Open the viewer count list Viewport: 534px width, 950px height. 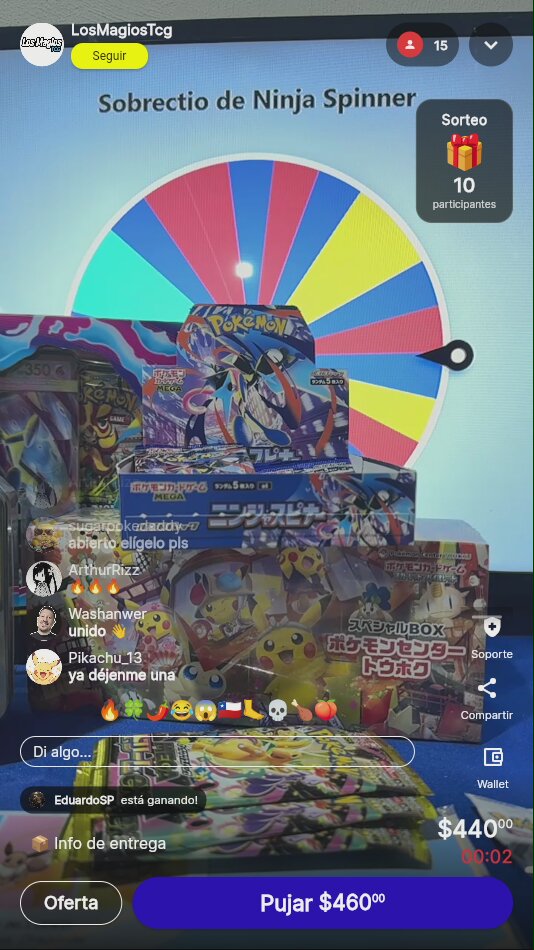tap(422, 45)
